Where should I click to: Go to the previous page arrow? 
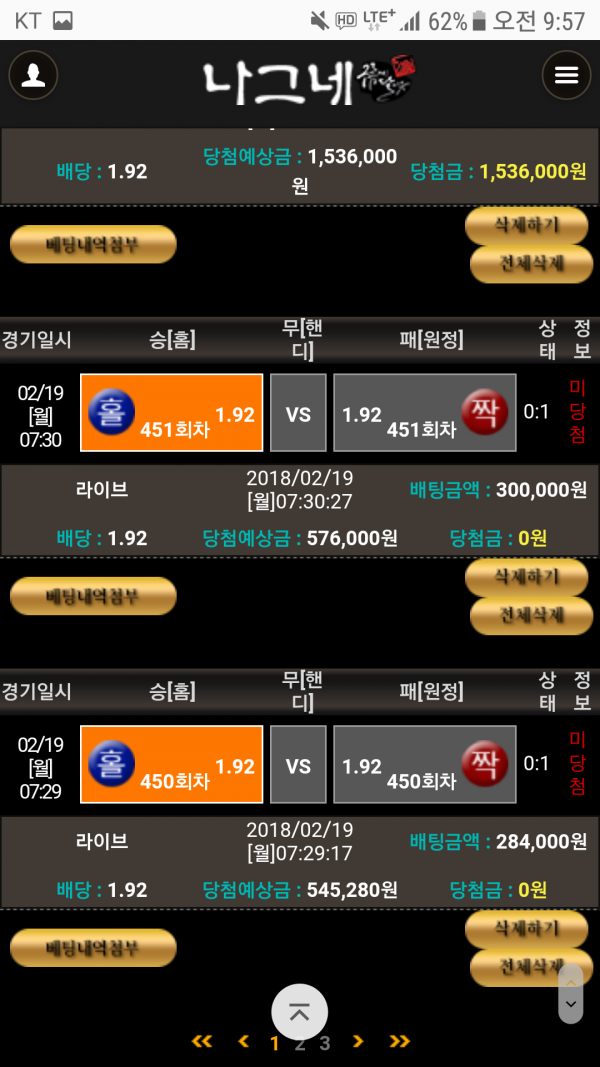click(244, 1041)
